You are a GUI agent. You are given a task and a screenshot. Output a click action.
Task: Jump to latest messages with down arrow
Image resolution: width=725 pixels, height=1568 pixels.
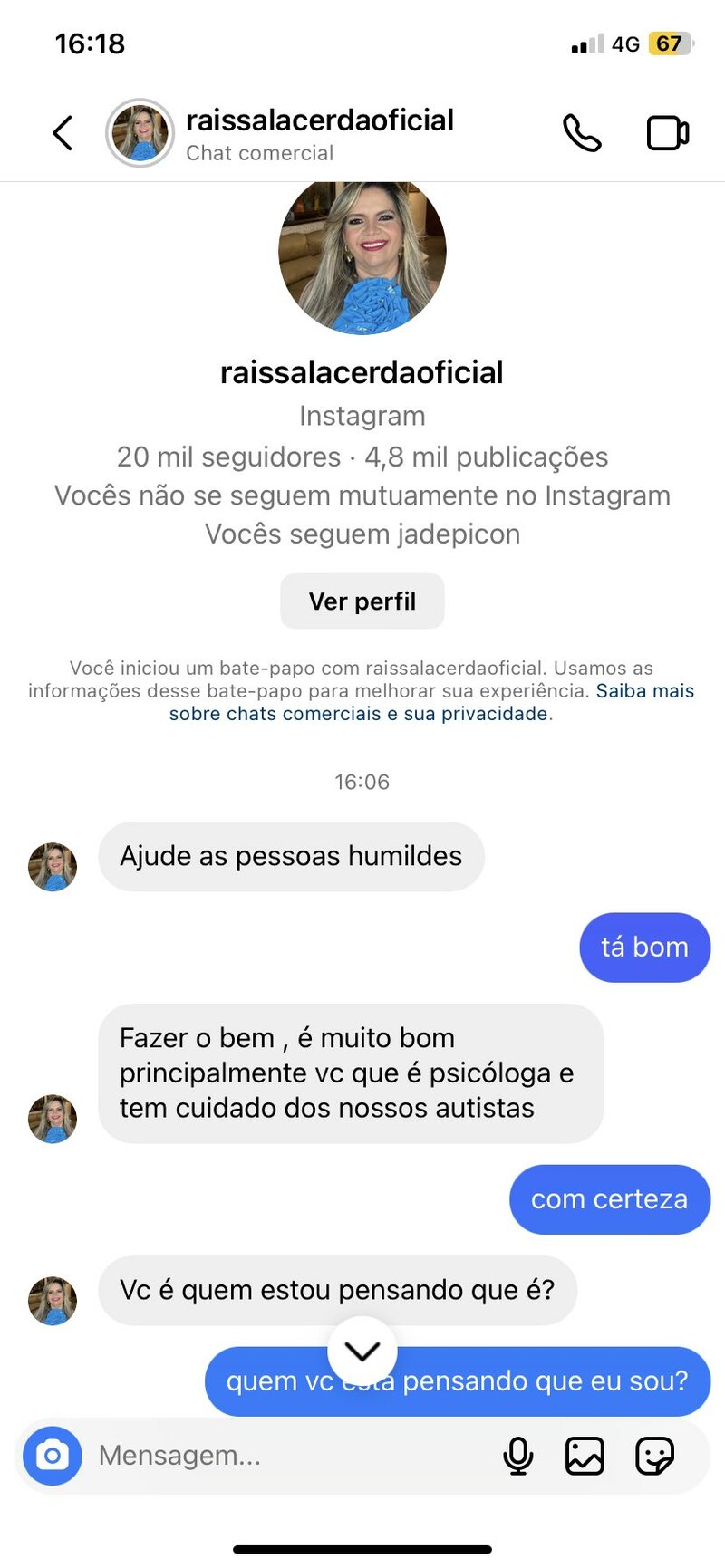pyautogui.click(x=362, y=1352)
